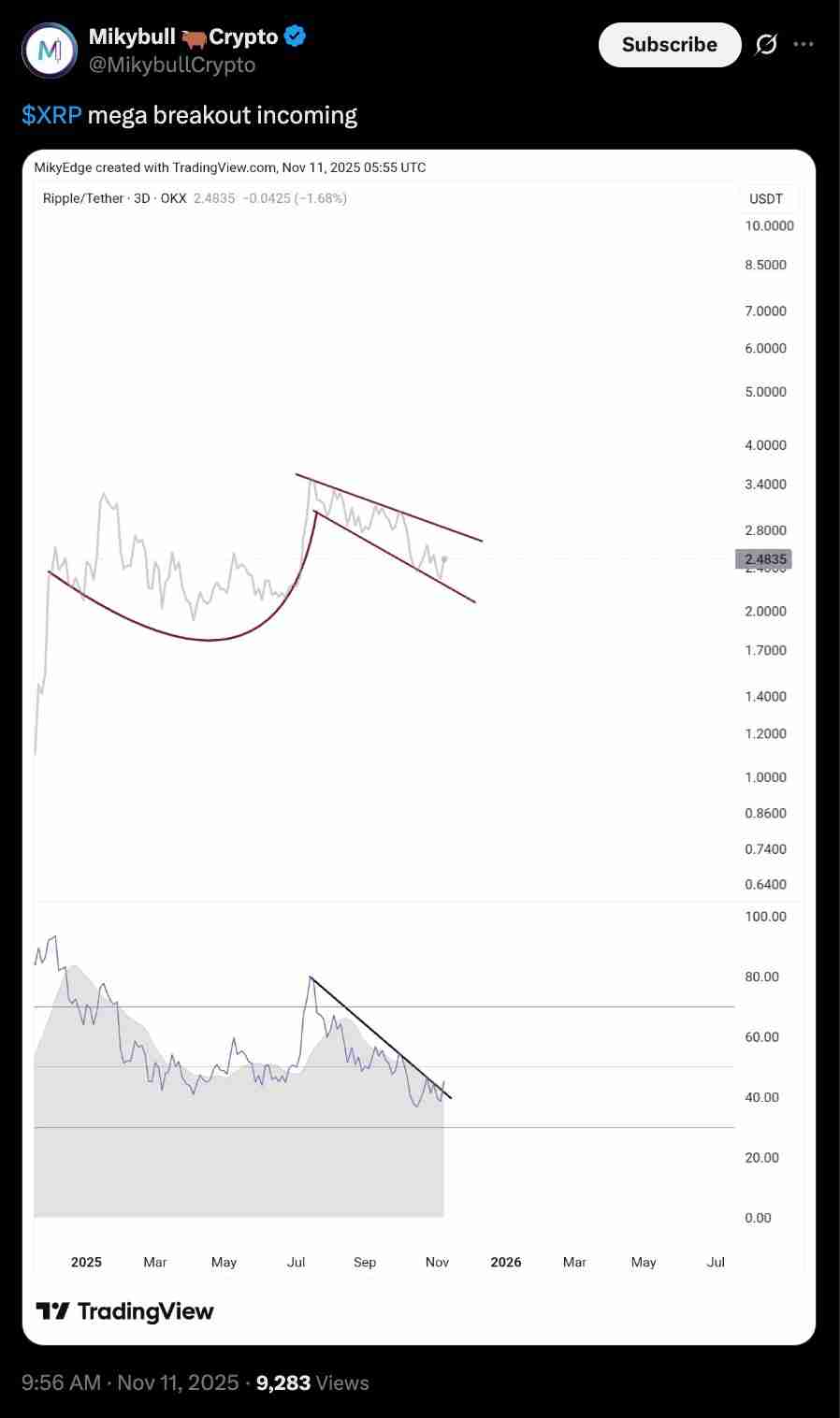Open Mikybull Crypto's profile avatar
The height and width of the screenshot is (1418, 840).
click(x=49, y=51)
